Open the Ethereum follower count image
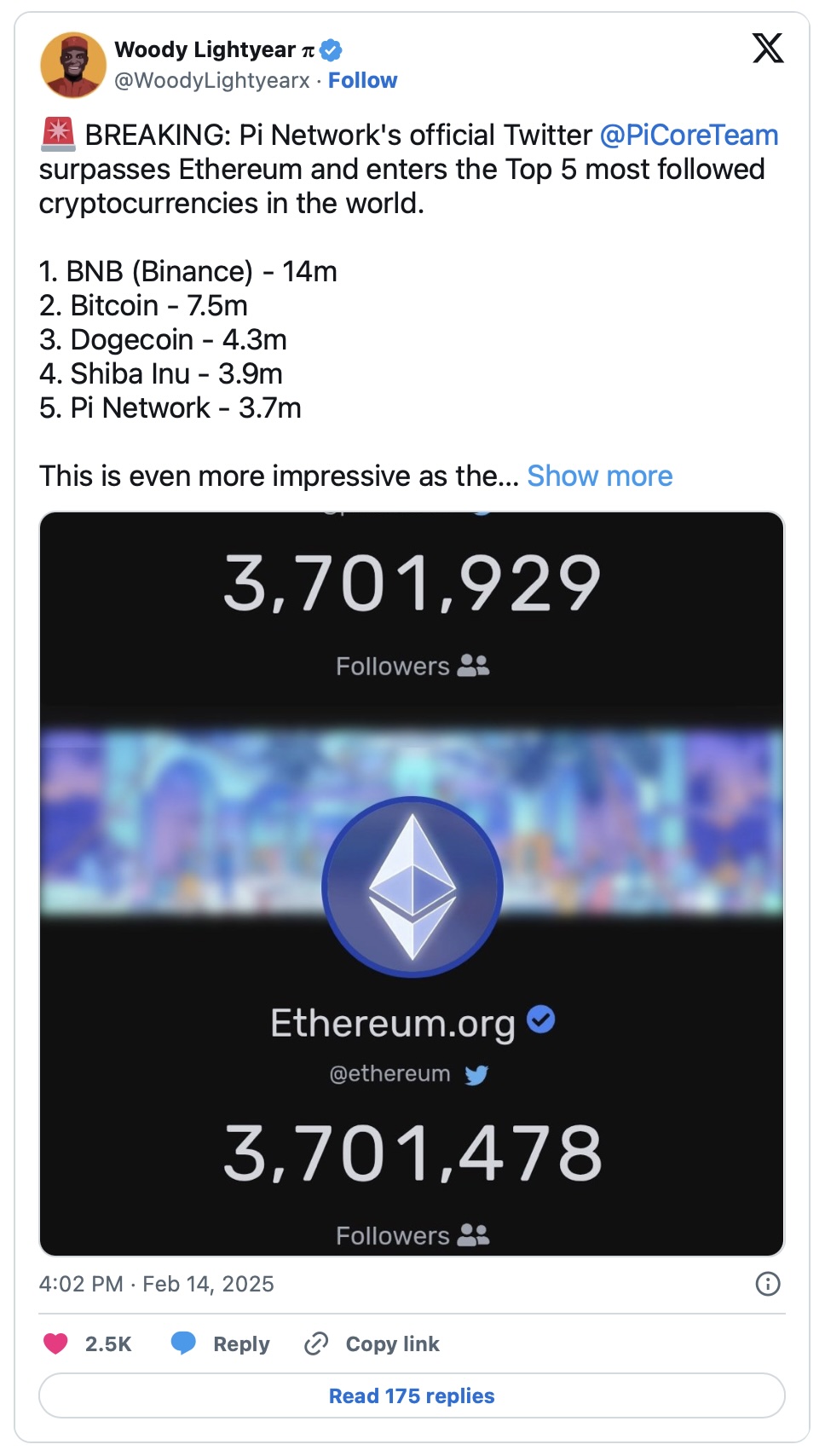This screenshot has width=825, height=1456. click(412, 883)
